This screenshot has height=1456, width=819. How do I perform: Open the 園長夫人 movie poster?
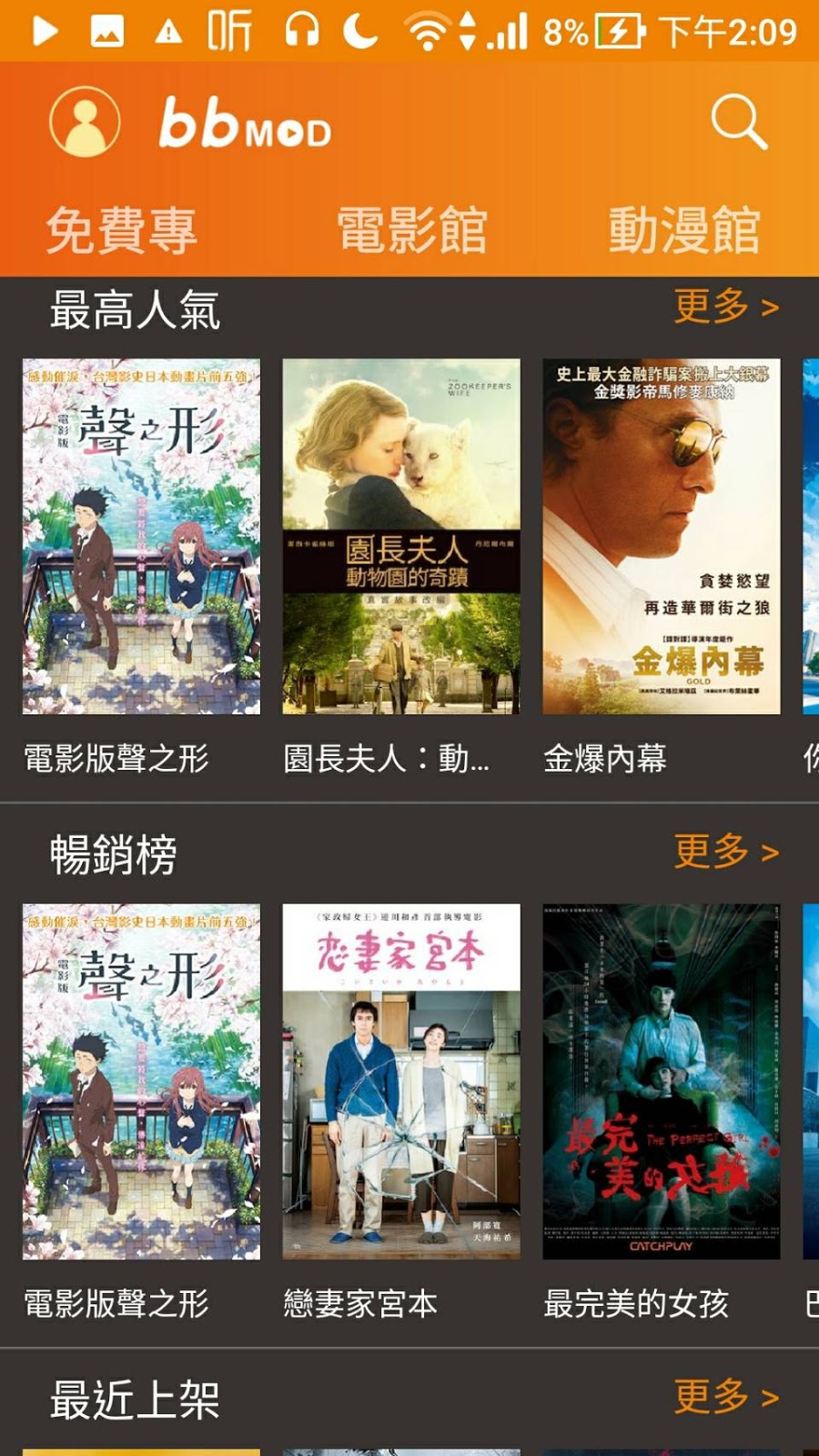pyautogui.click(x=401, y=536)
